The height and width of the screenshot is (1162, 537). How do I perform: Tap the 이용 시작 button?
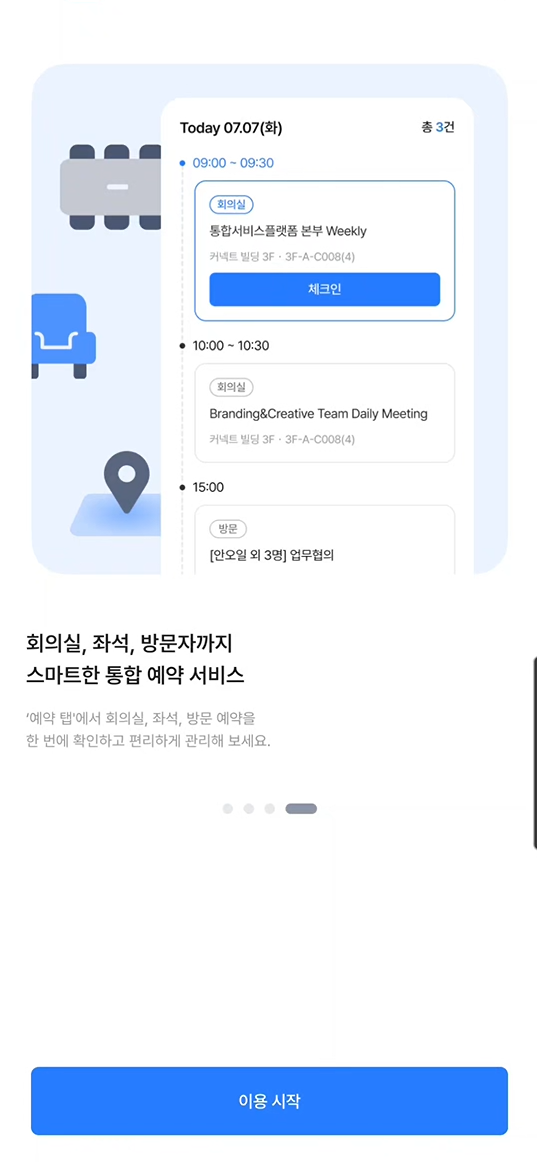[x=269, y=1100]
